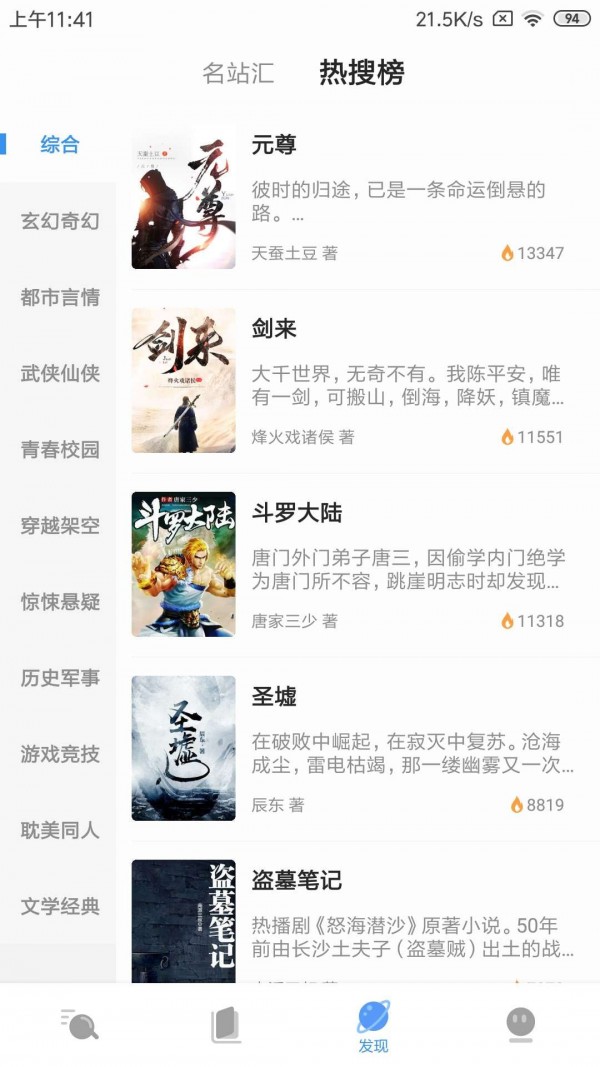Viewport: 600px width, 1067px height.
Task: Open the search tab in bottom bar
Action: pyautogui.click(x=79, y=1025)
